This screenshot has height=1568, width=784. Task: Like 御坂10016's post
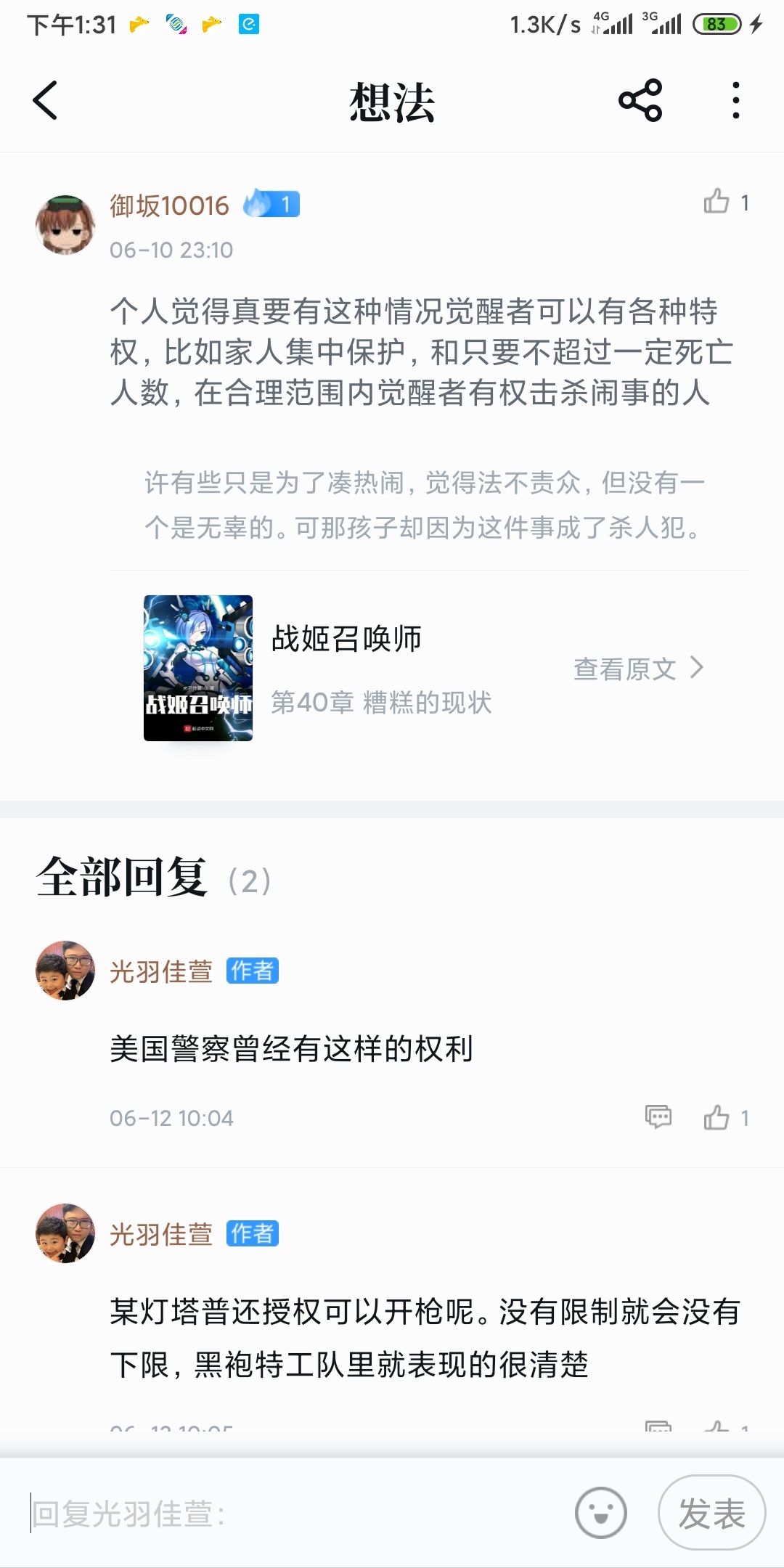(x=717, y=202)
